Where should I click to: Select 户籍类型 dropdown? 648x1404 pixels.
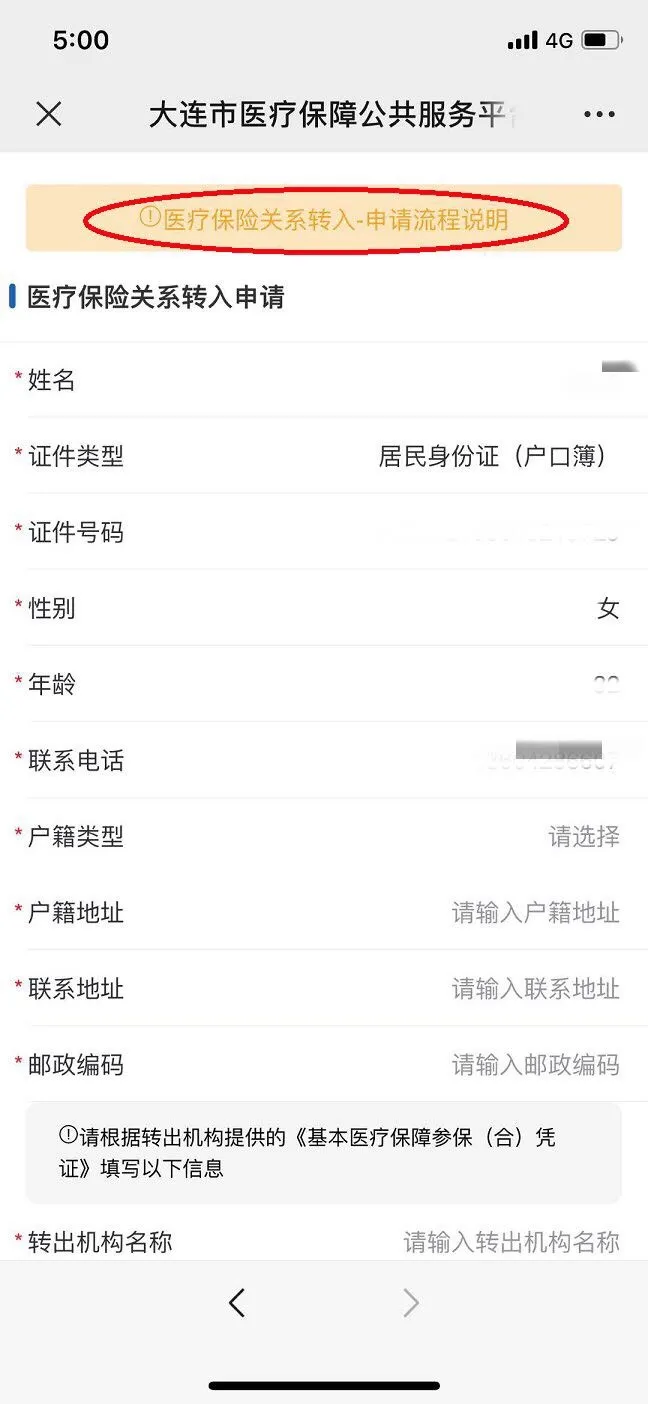click(x=583, y=837)
